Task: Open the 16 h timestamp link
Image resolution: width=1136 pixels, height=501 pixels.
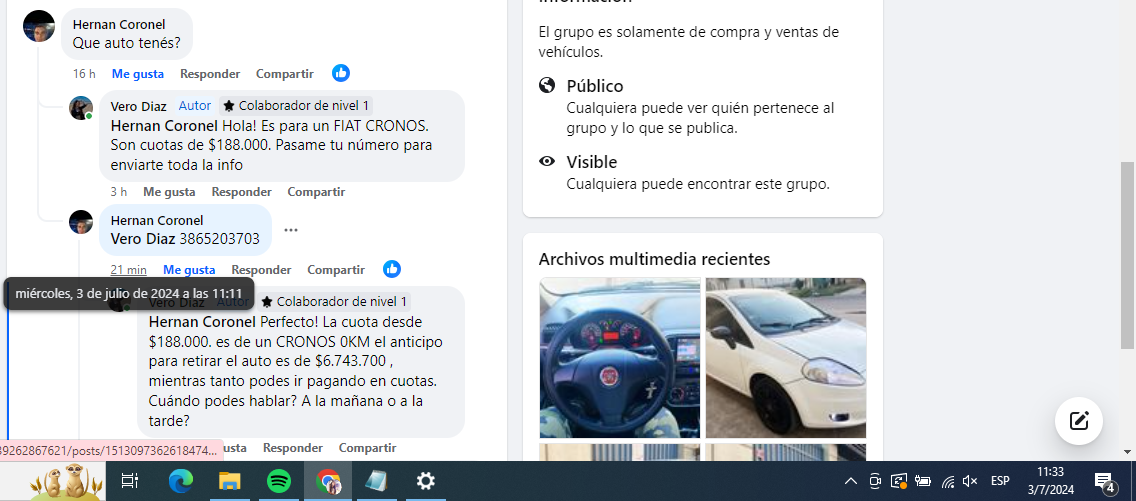Action: pyautogui.click(x=84, y=74)
